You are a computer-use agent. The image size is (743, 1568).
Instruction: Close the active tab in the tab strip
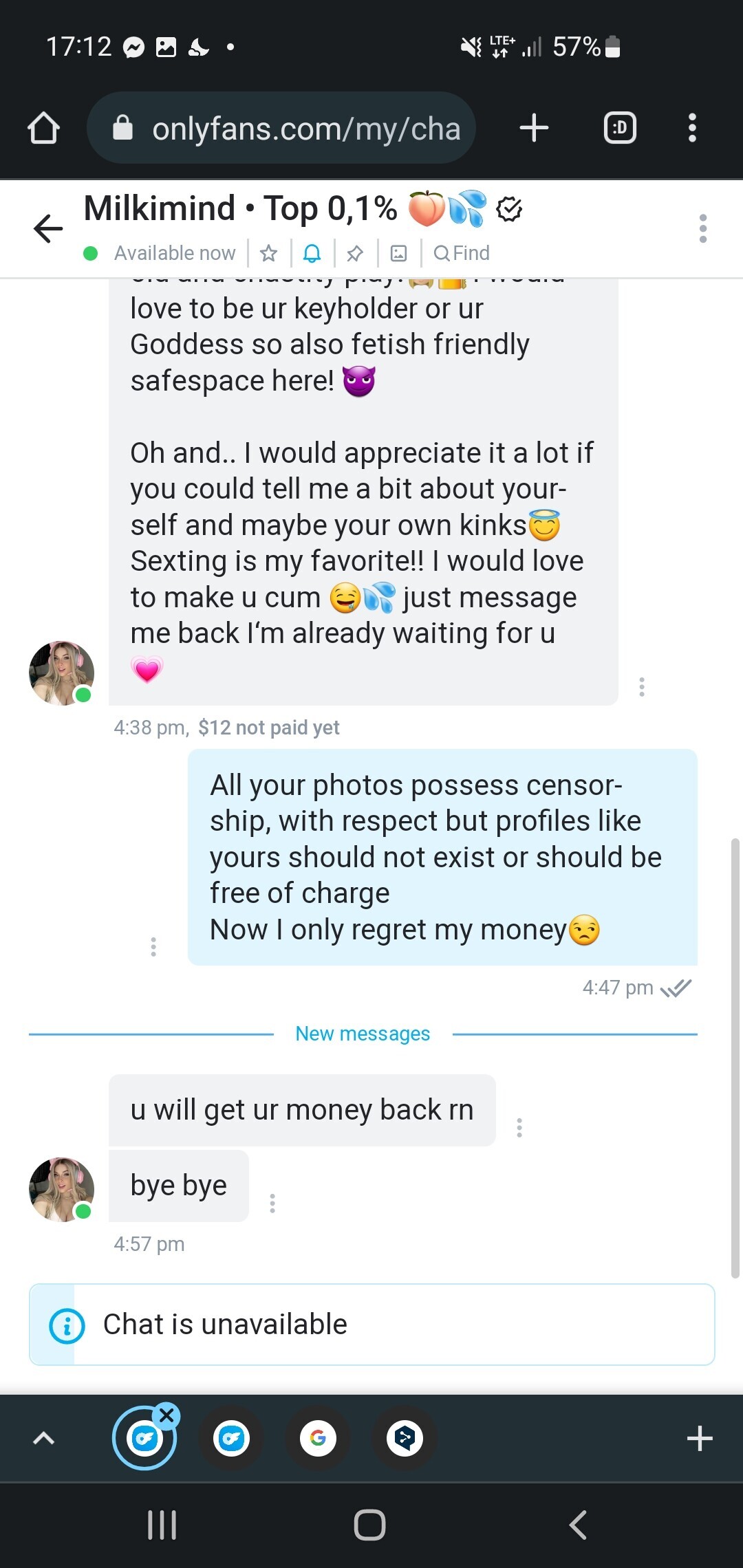[166, 1415]
